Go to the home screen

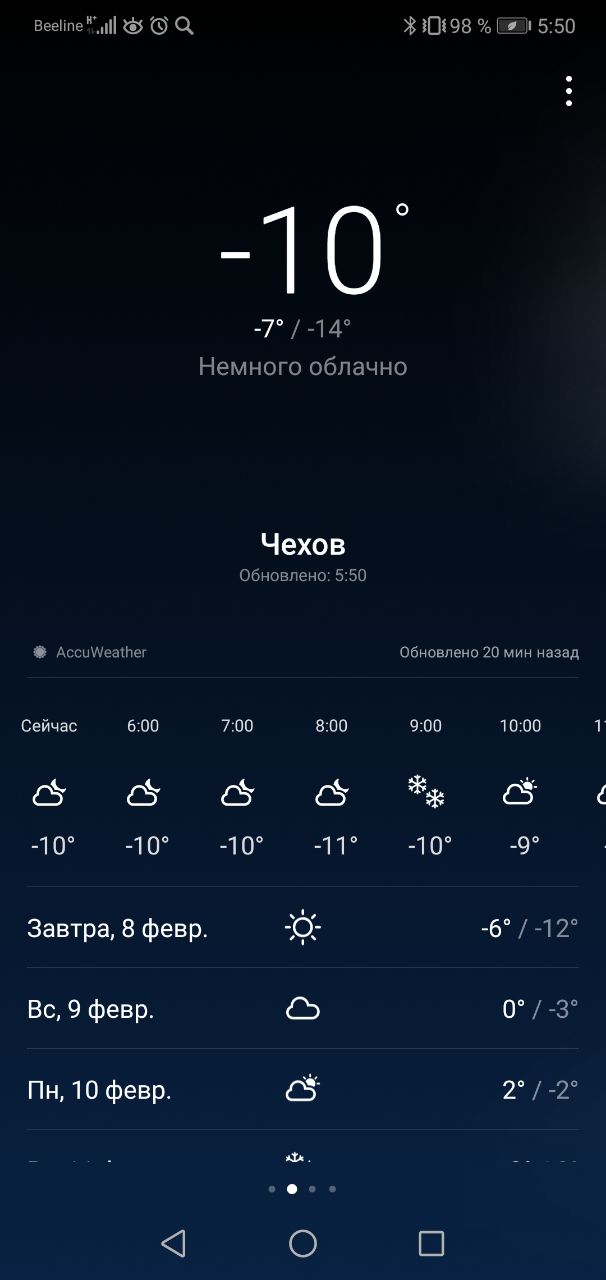303,1243
